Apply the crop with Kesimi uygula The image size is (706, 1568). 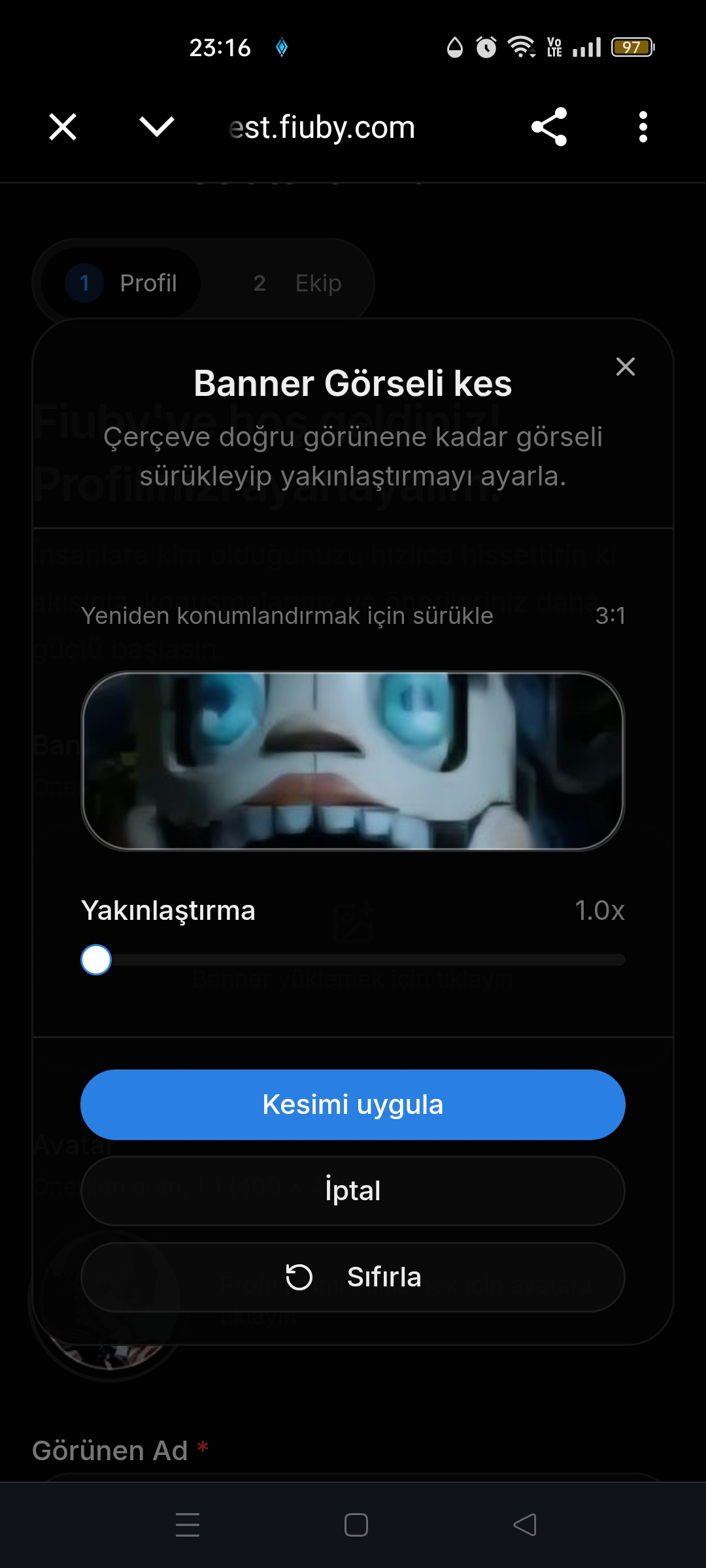pyautogui.click(x=353, y=1105)
